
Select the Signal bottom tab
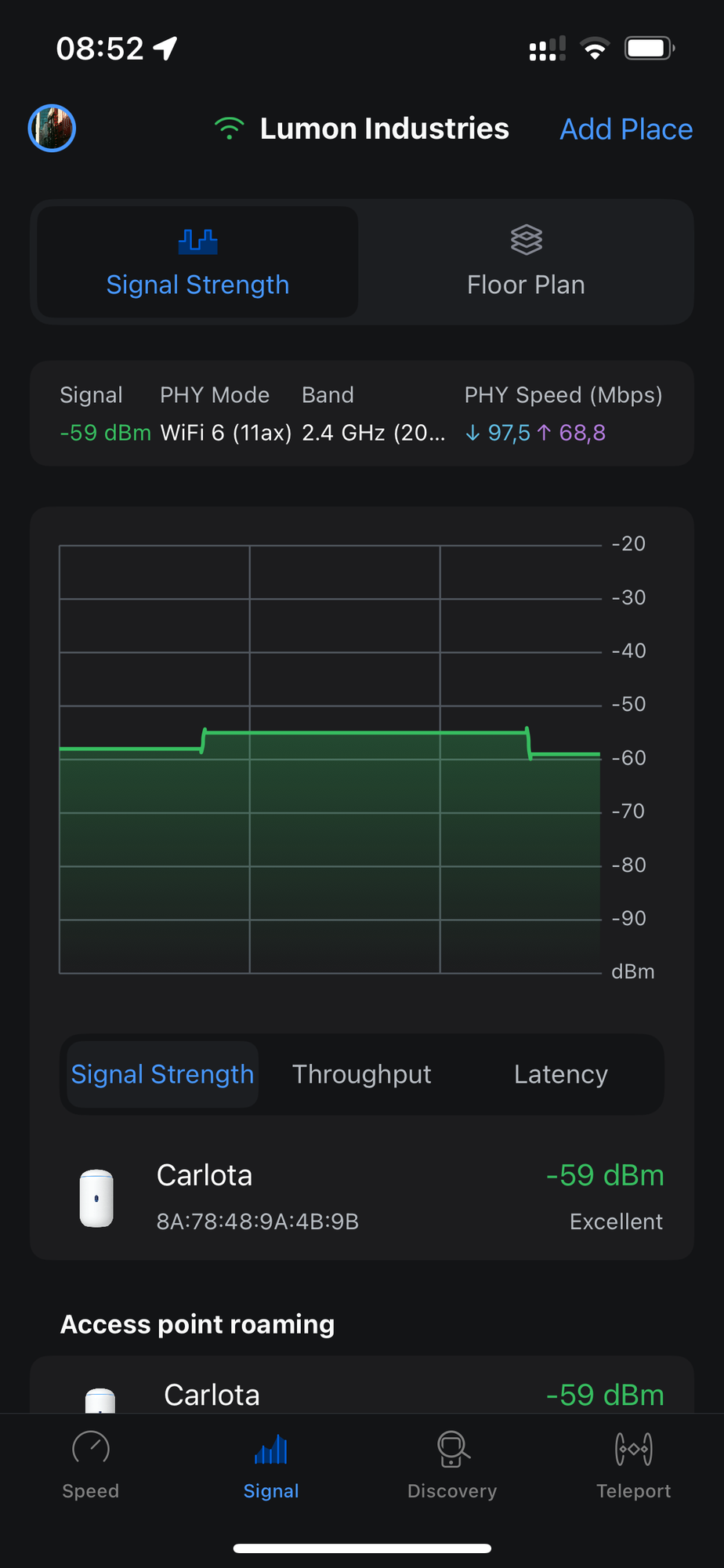[271, 1464]
